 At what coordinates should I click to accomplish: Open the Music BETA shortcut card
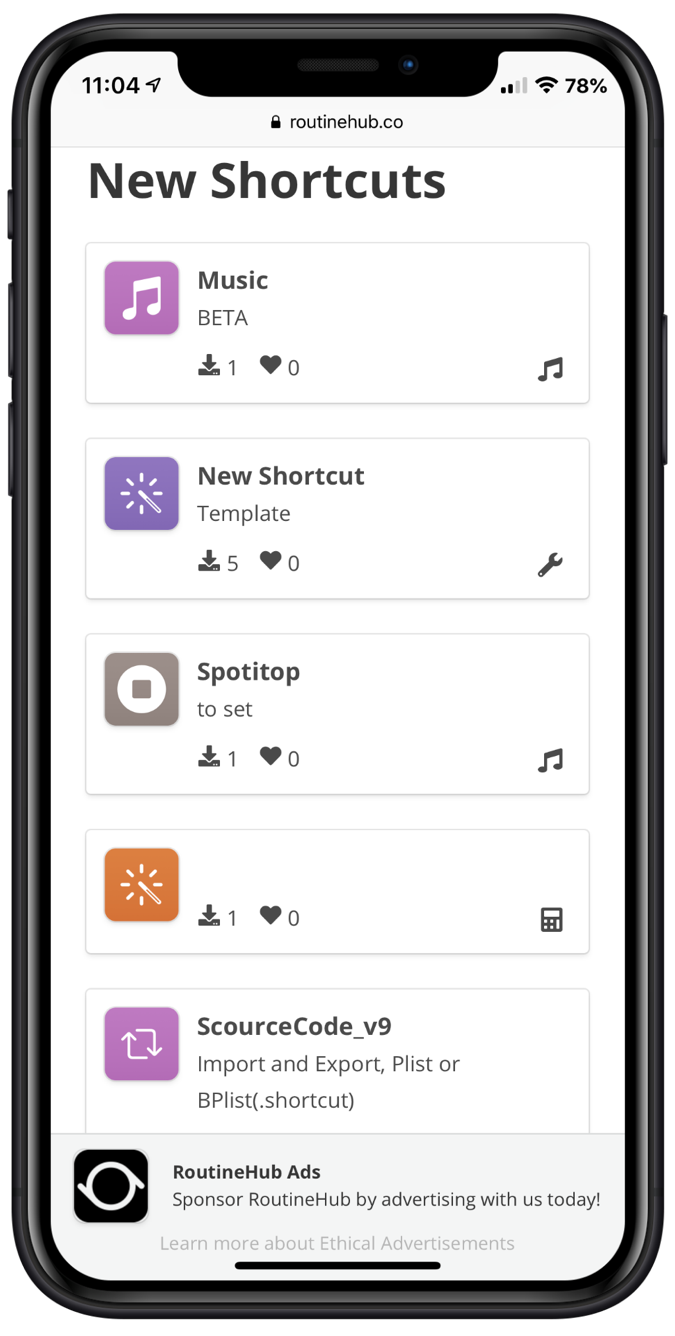tap(336, 322)
